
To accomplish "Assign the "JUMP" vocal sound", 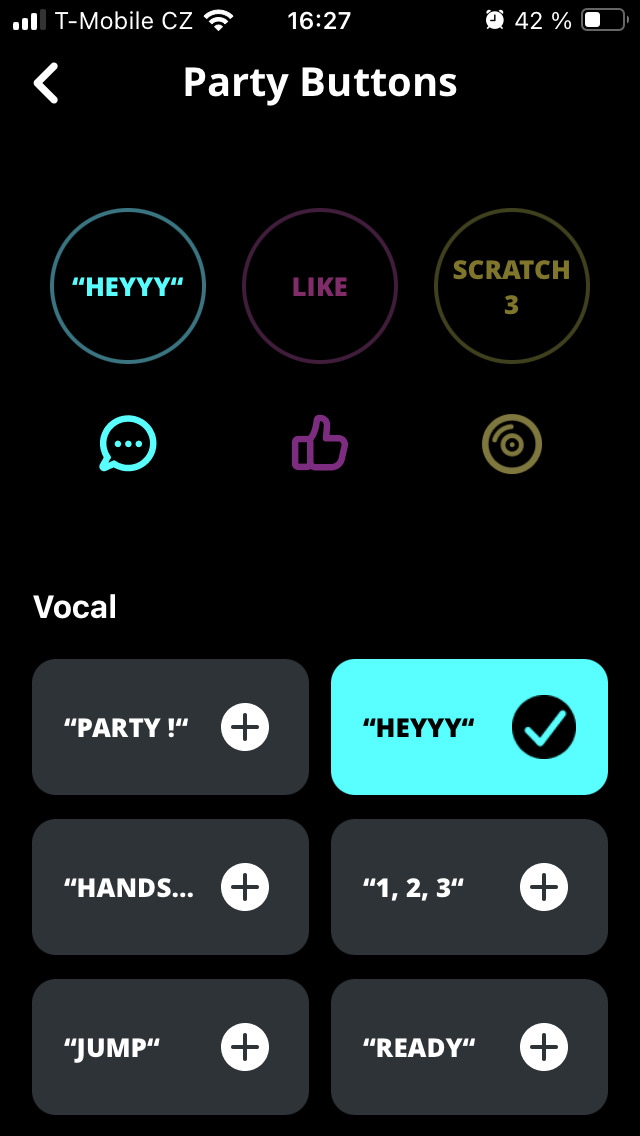I will click(x=245, y=1047).
